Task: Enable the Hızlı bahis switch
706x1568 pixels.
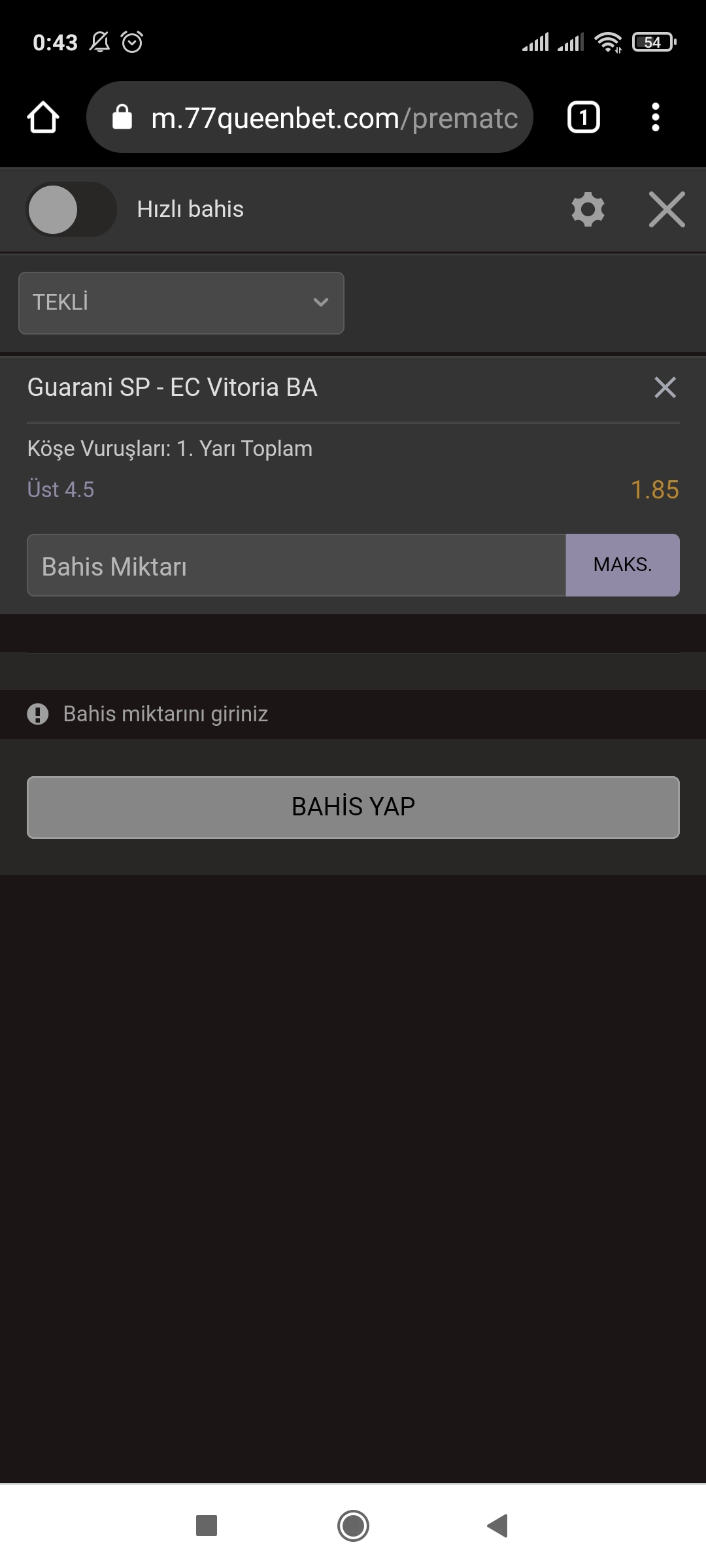Action: tap(71, 210)
